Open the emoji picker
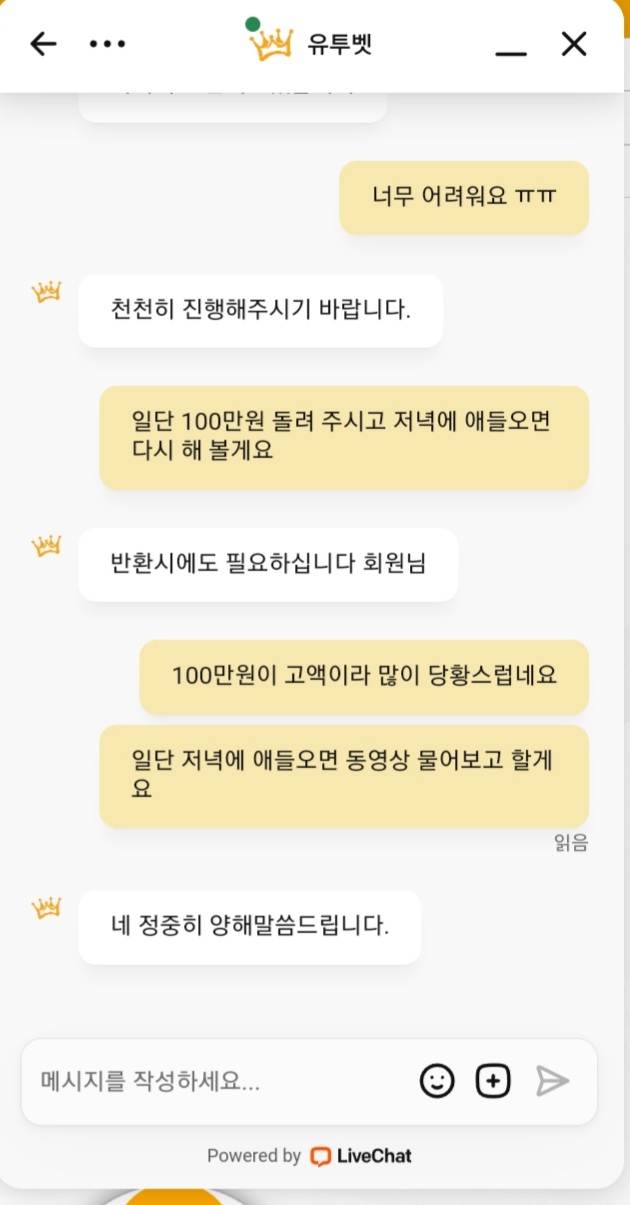Viewport: 630px width, 1205px height. (437, 1081)
